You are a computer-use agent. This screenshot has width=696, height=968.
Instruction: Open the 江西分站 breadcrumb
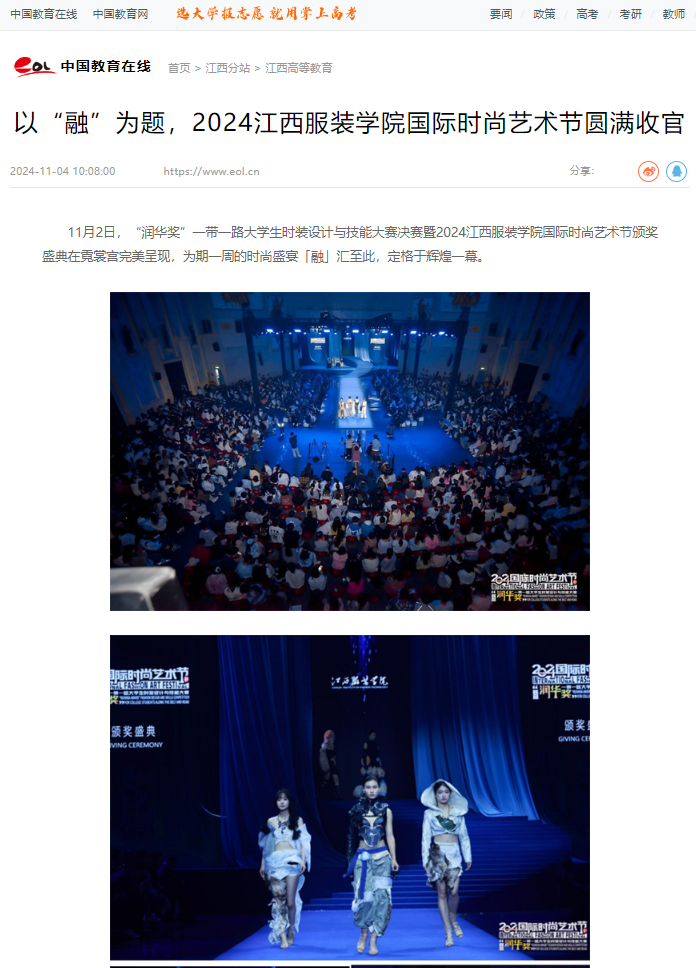[x=228, y=68]
